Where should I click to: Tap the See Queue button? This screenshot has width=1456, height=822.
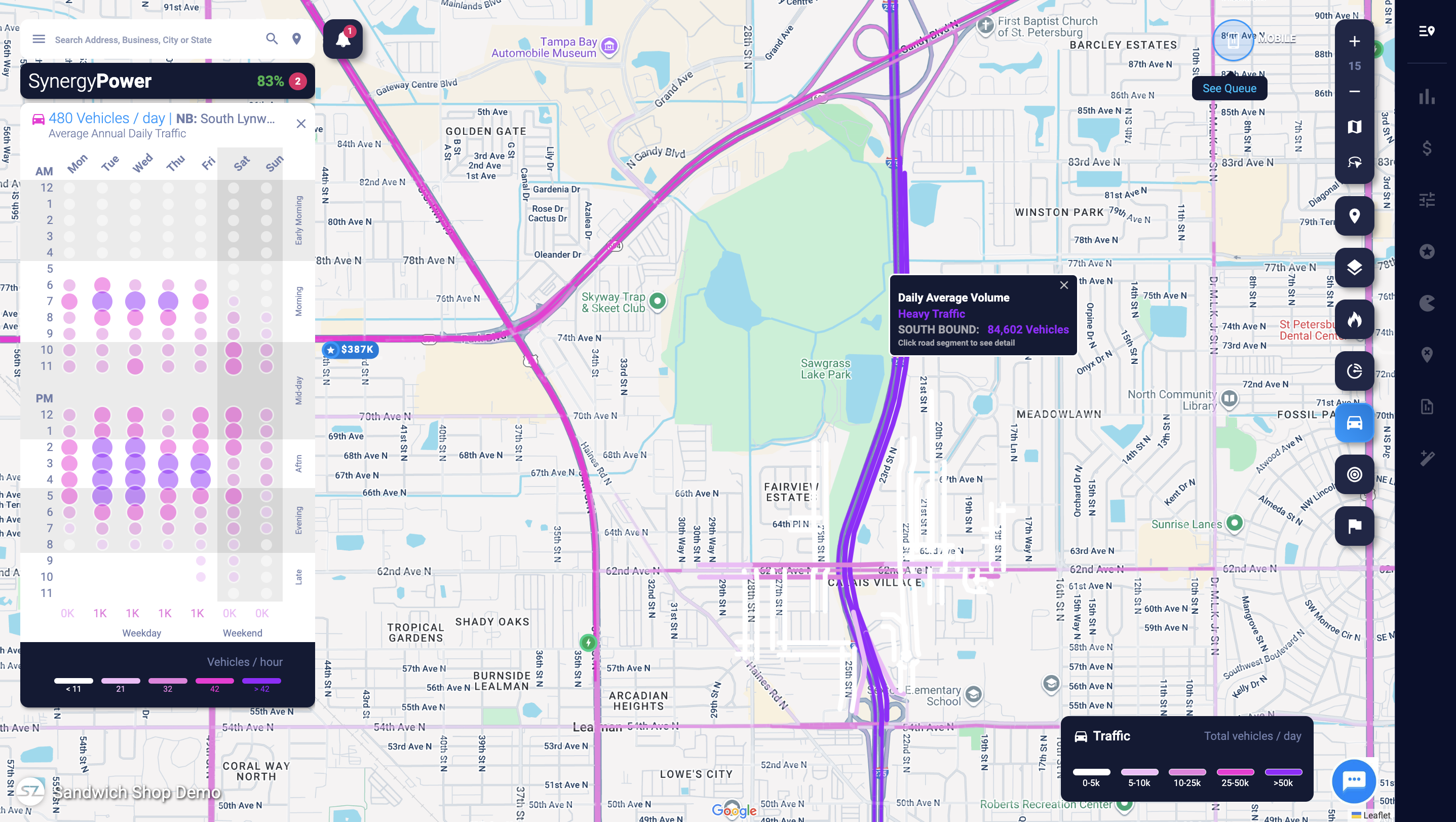coord(1229,88)
